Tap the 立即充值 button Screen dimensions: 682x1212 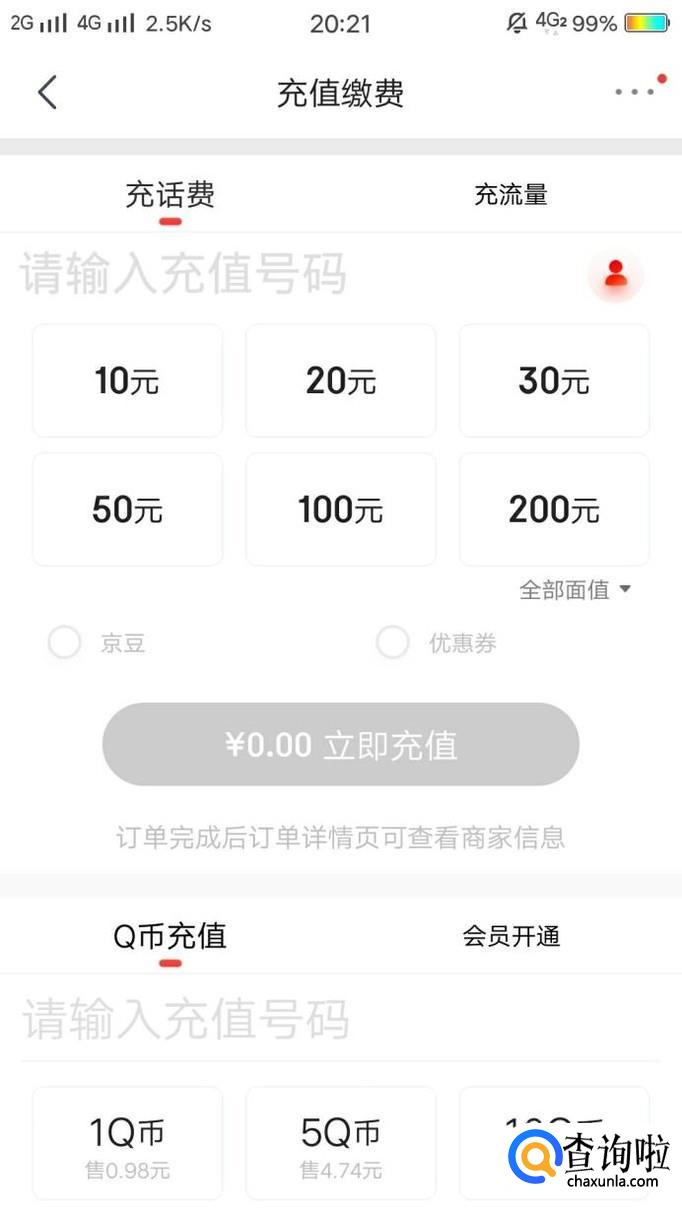(340, 745)
